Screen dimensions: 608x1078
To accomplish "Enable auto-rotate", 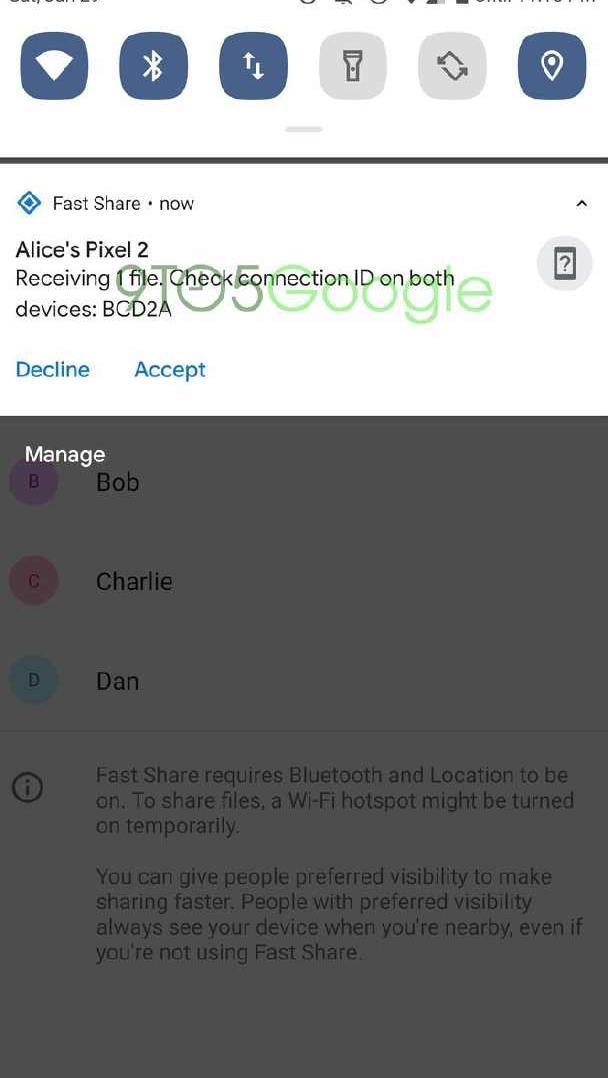I will click(453, 66).
